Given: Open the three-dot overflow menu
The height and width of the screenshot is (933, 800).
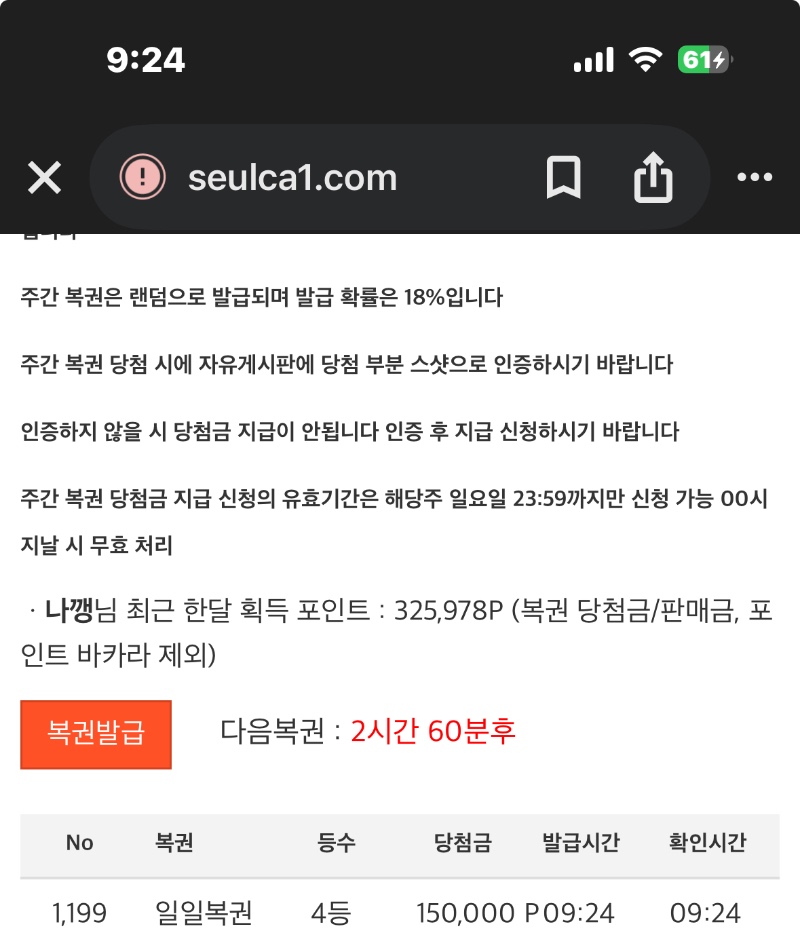Looking at the screenshot, I should tap(755, 178).
